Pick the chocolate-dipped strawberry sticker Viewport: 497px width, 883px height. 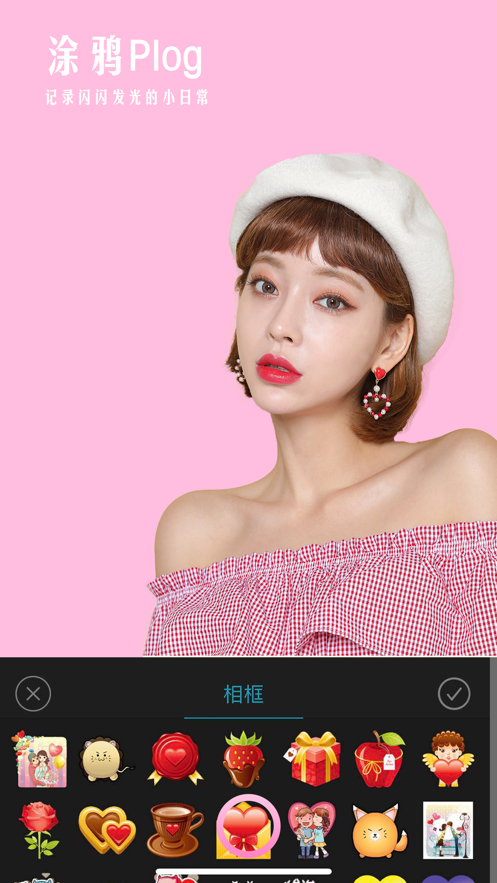pyautogui.click(x=244, y=758)
